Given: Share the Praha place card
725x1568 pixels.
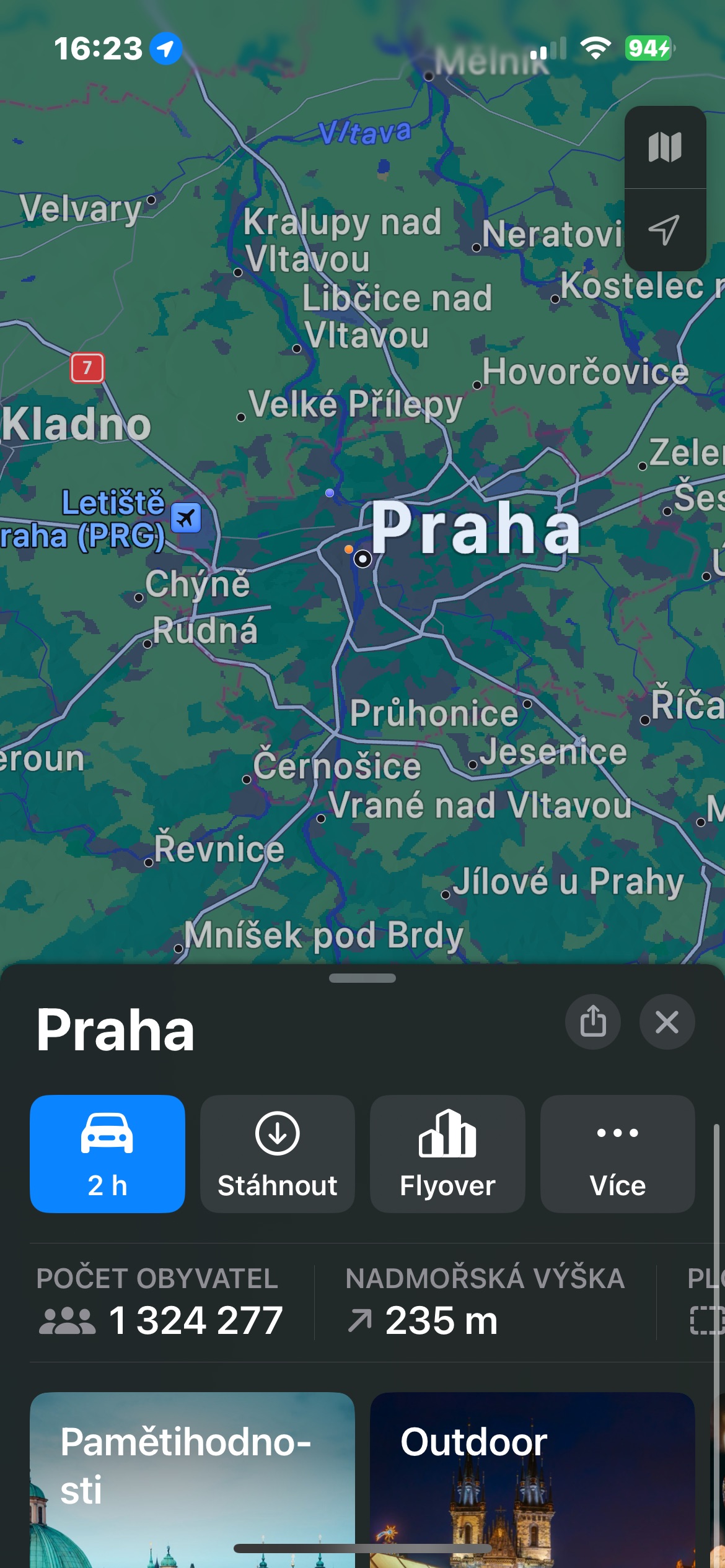Looking at the screenshot, I should tap(593, 1022).
